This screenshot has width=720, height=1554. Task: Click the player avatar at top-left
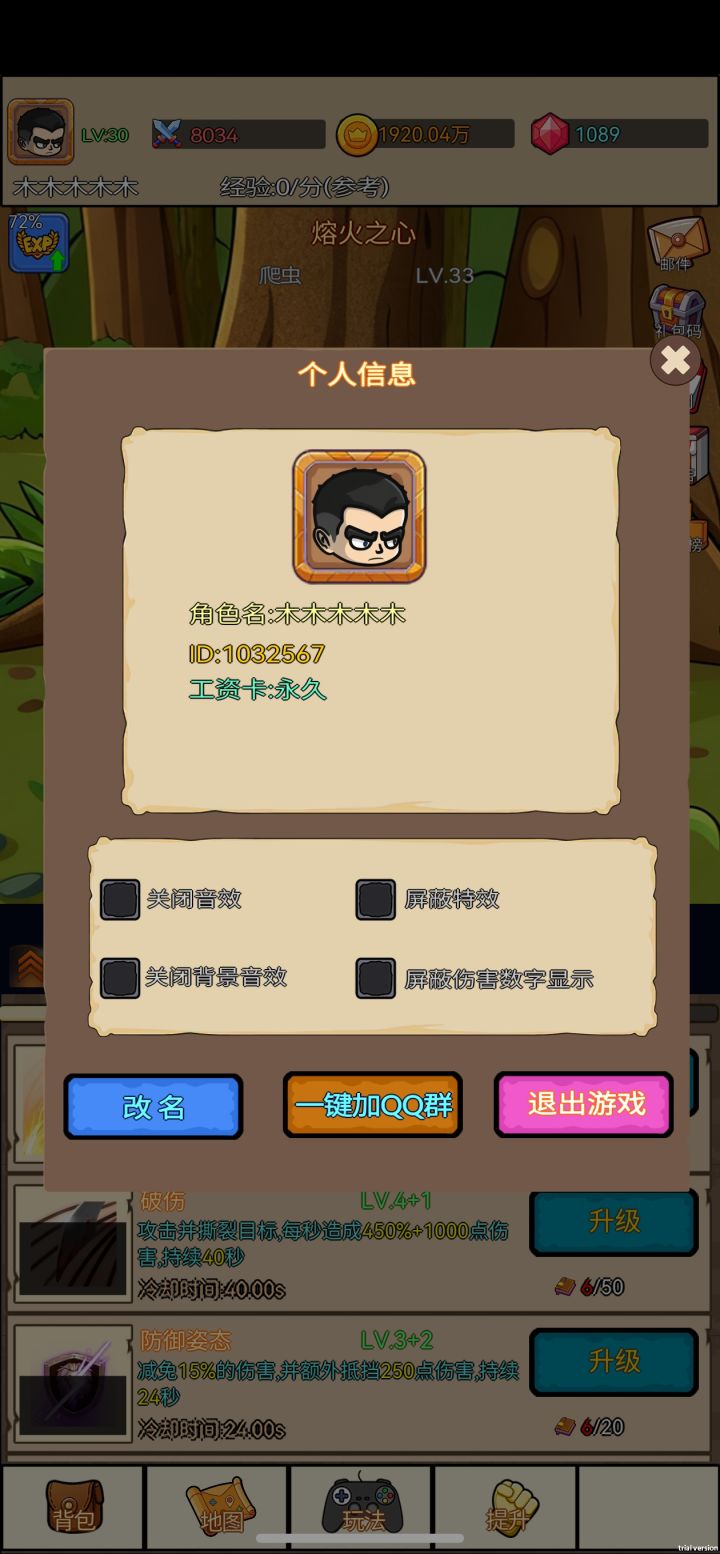coord(40,130)
